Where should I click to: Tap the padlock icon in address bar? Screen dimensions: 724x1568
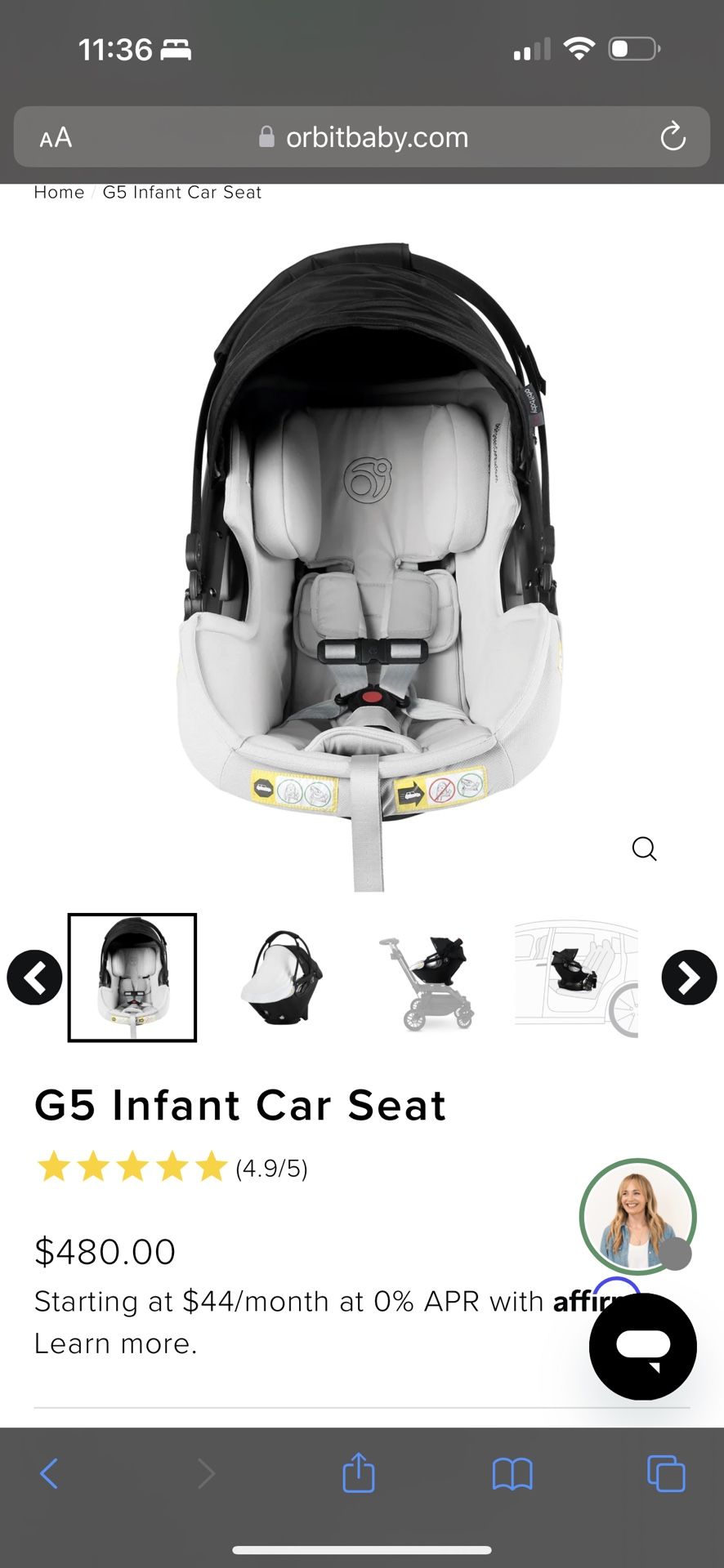coord(267,136)
